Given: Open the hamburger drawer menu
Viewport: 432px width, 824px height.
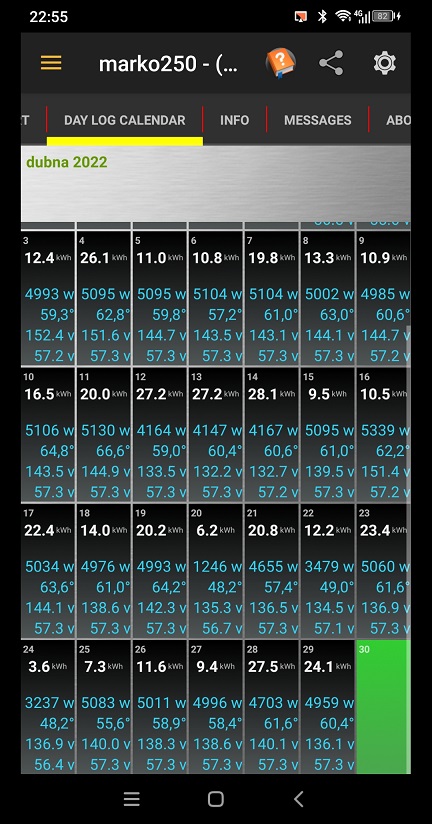Looking at the screenshot, I should click(51, 63).
